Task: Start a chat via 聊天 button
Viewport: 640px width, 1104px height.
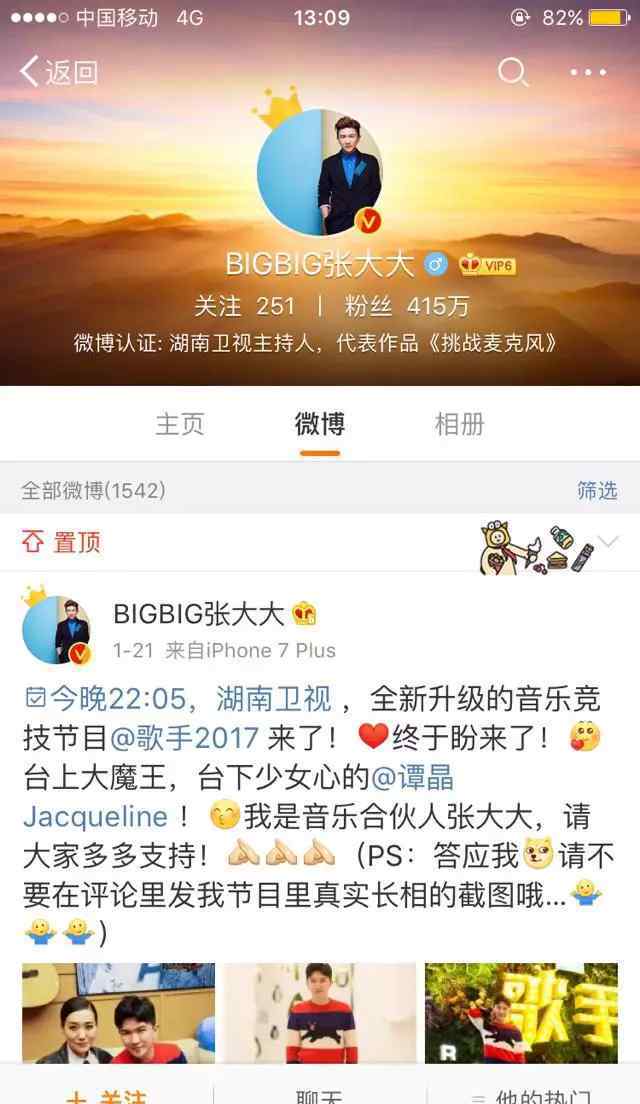Action: [x=320, y=1095]
